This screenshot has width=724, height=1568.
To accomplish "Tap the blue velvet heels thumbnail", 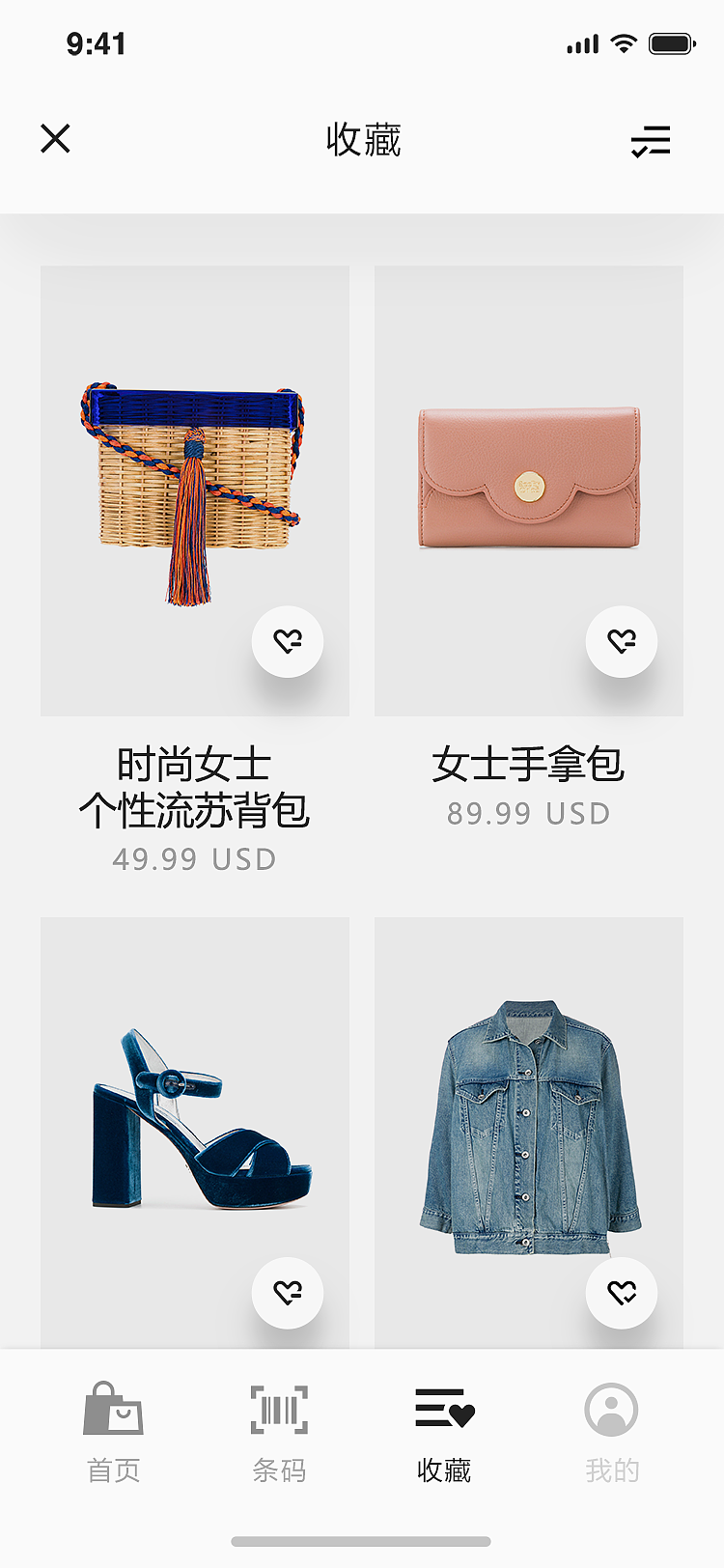I will (x=194, y=1130).
